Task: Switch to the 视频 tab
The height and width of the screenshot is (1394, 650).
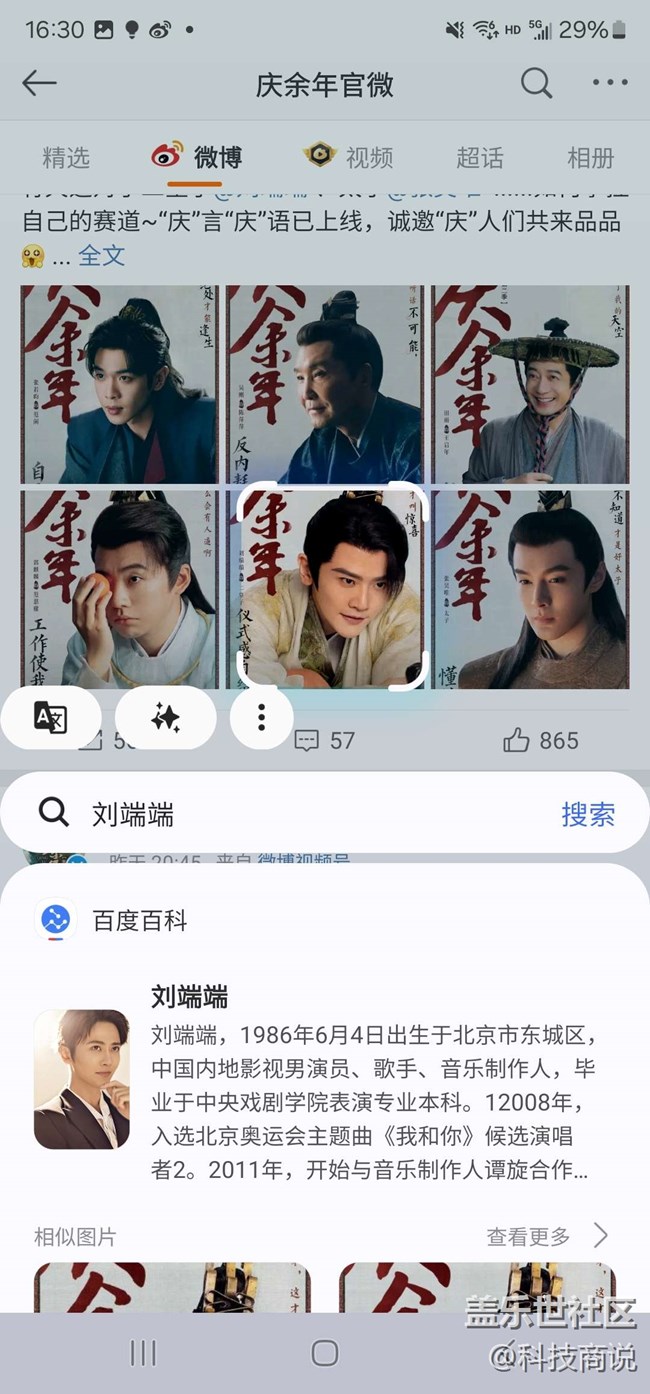Action: (349, 157)
